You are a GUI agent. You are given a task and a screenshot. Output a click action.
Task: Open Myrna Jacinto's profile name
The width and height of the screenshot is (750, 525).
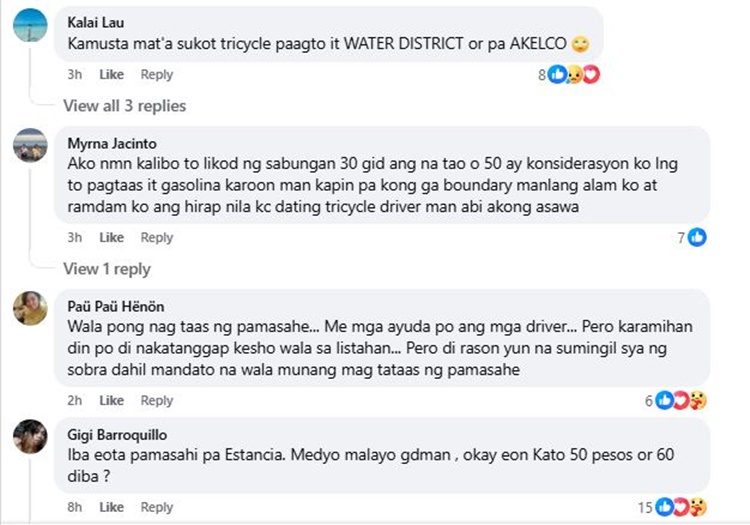(x=111, y=143)
